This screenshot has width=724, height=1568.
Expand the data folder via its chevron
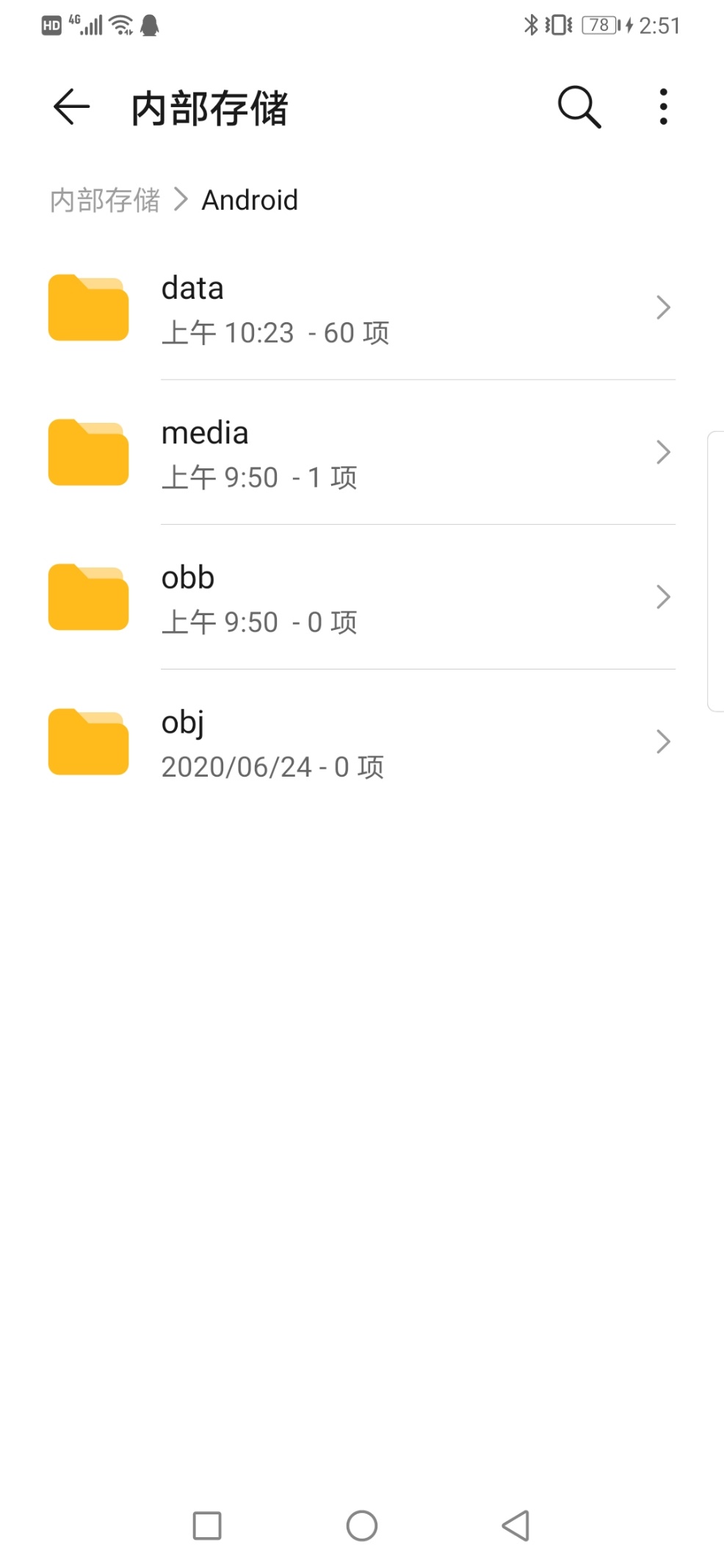pos(663,307)
